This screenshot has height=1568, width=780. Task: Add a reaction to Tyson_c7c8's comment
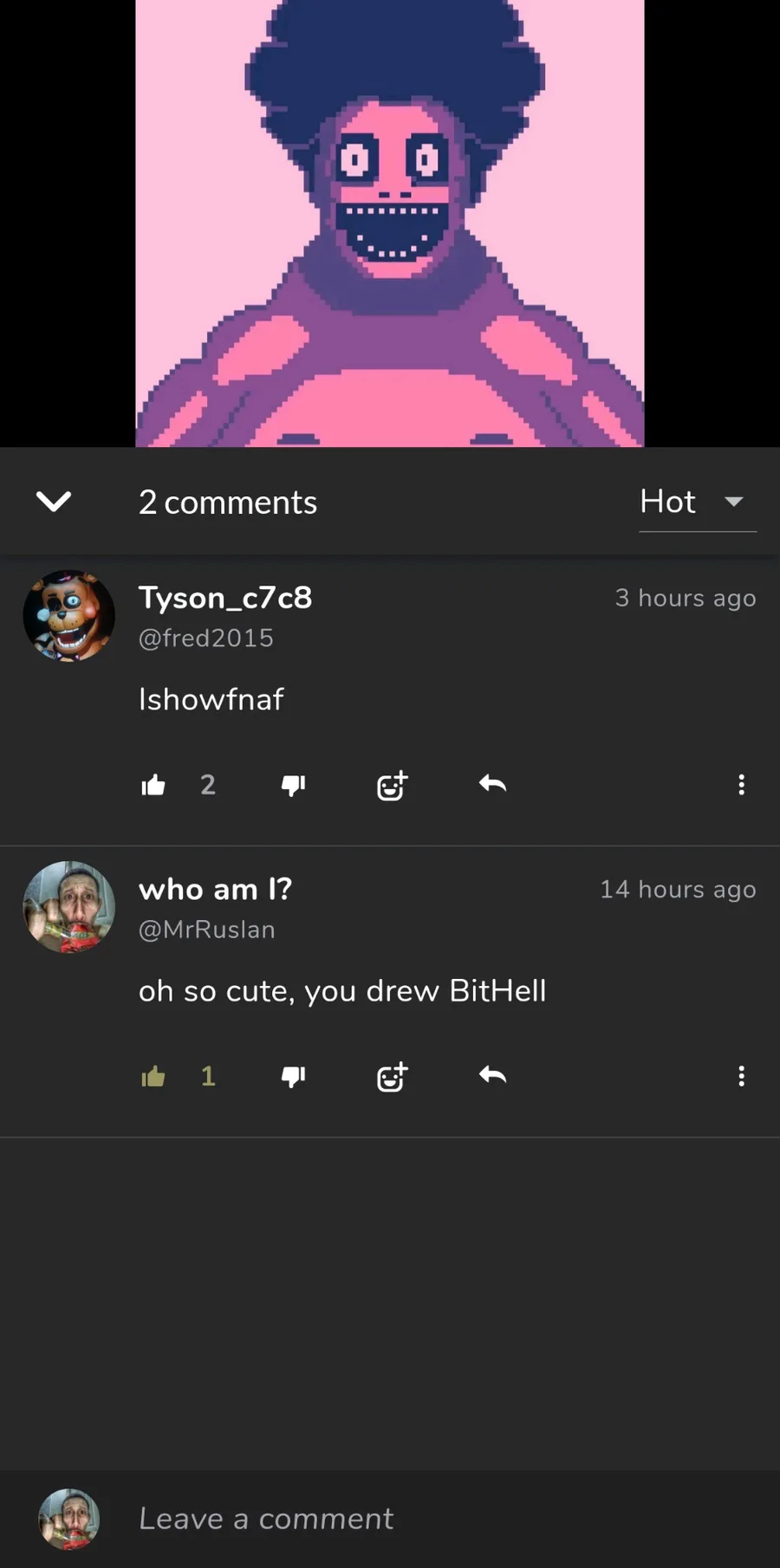click(x=392, y=785)
